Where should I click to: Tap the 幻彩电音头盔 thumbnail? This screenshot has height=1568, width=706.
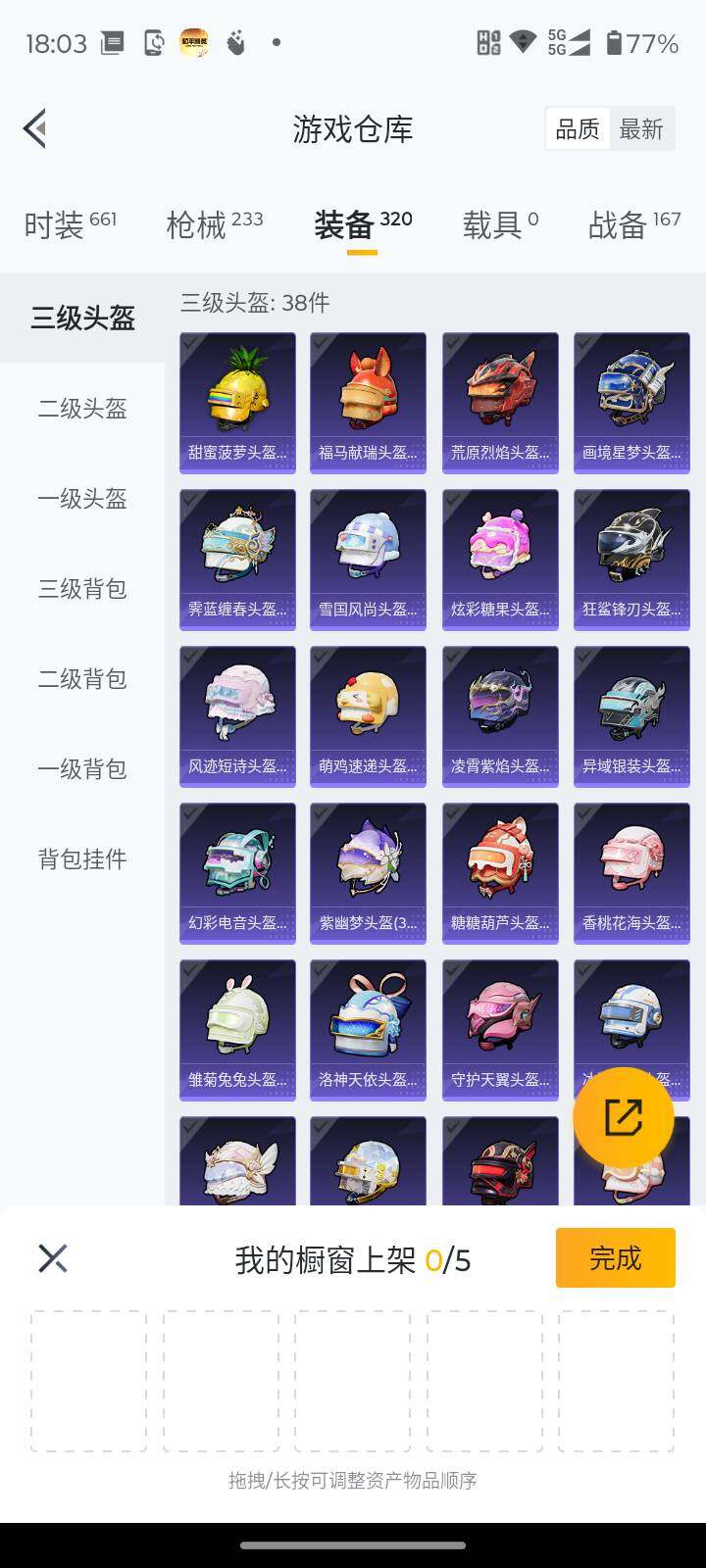coord(236,872)
